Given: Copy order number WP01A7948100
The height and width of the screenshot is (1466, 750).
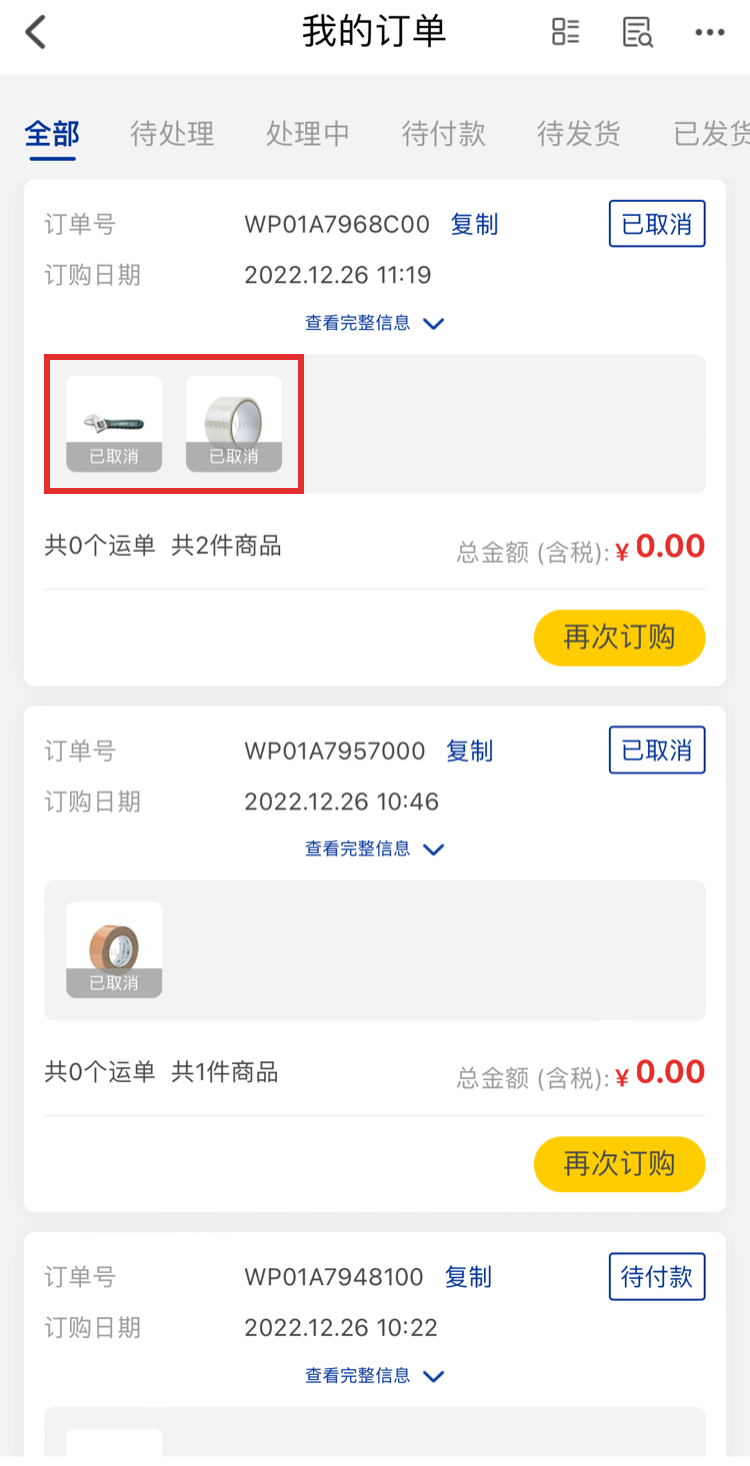Looking at the screenshot, I should point(468,1277).
